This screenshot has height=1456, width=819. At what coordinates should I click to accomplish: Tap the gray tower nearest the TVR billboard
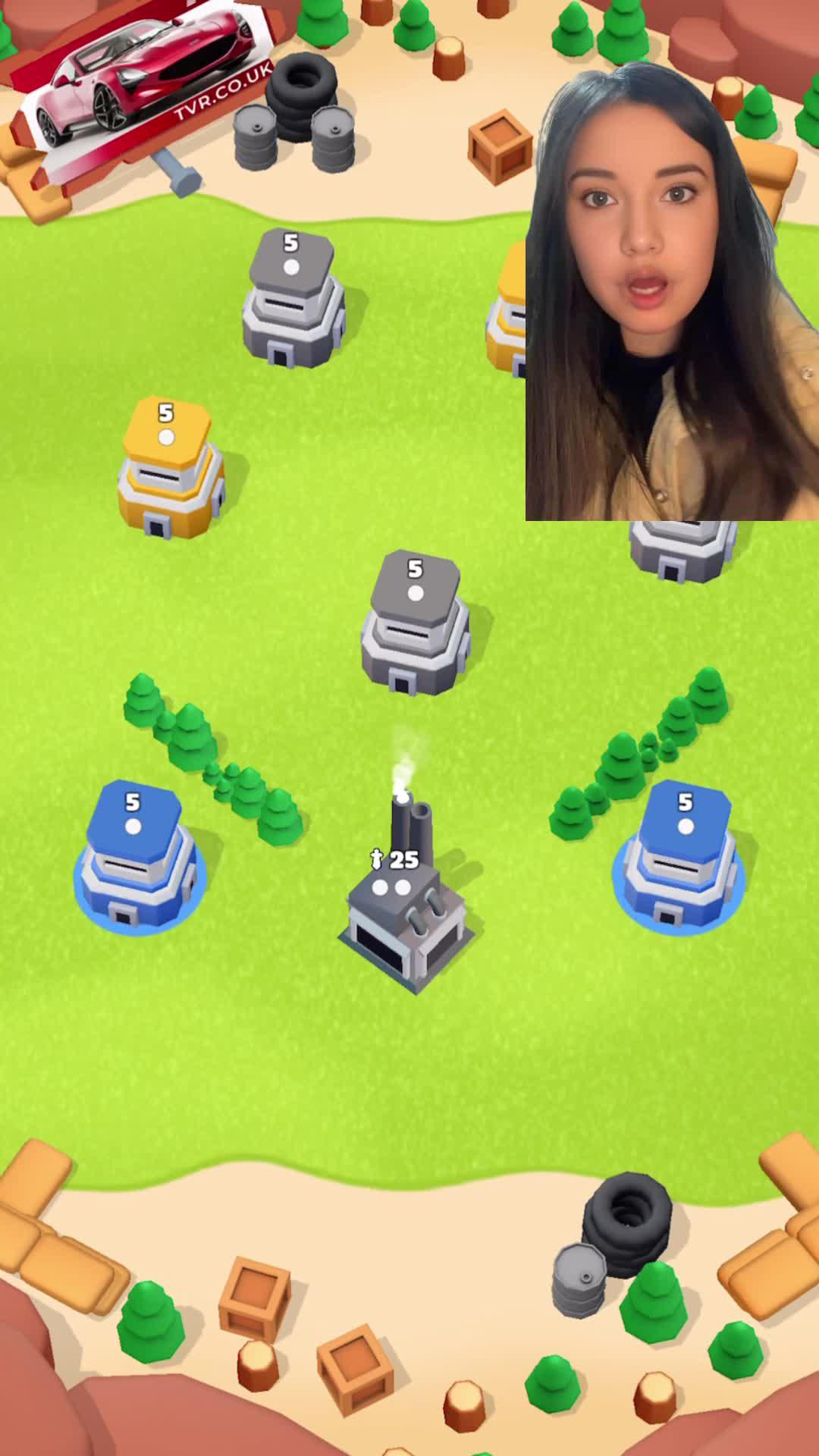[293, 301]
